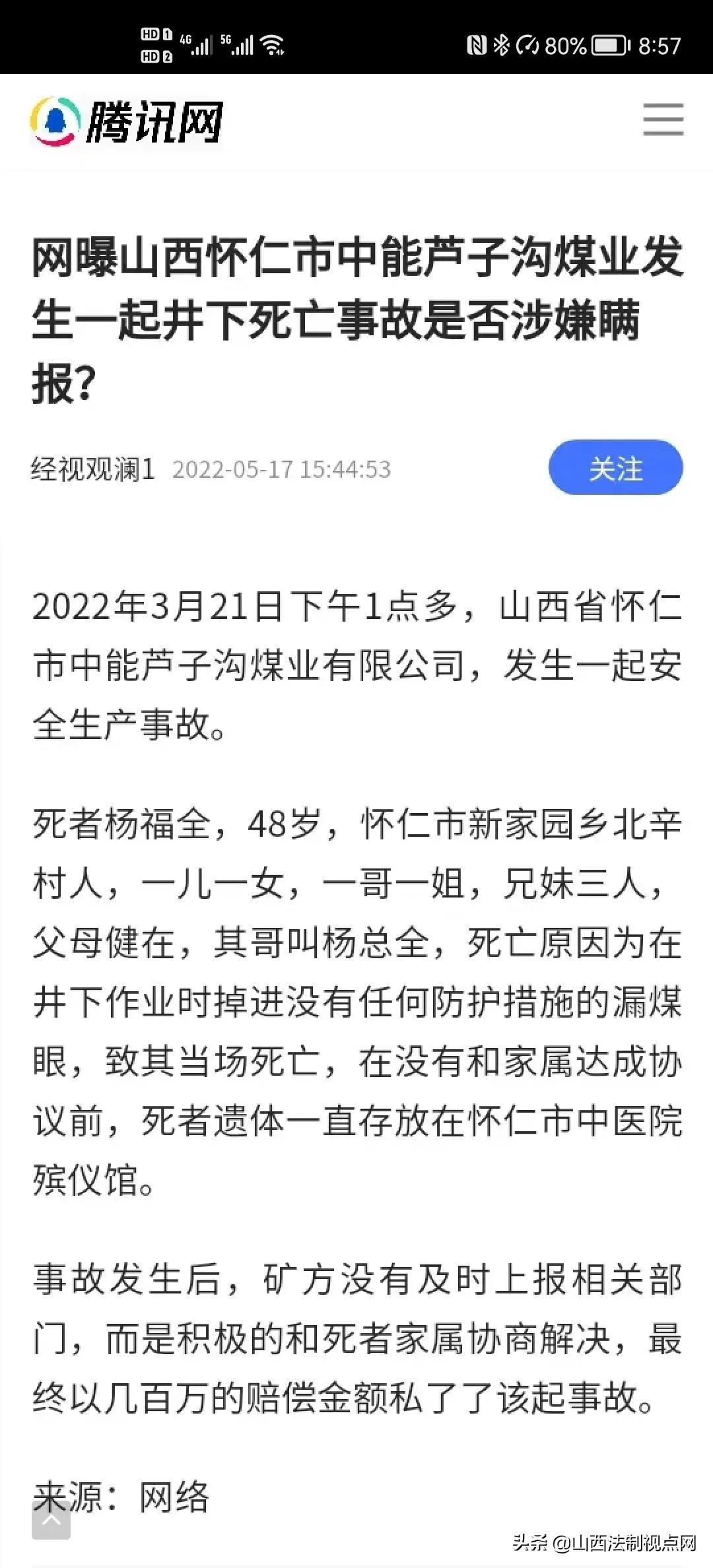Go to 腾讯网 homepage via logo

[127, 122]
